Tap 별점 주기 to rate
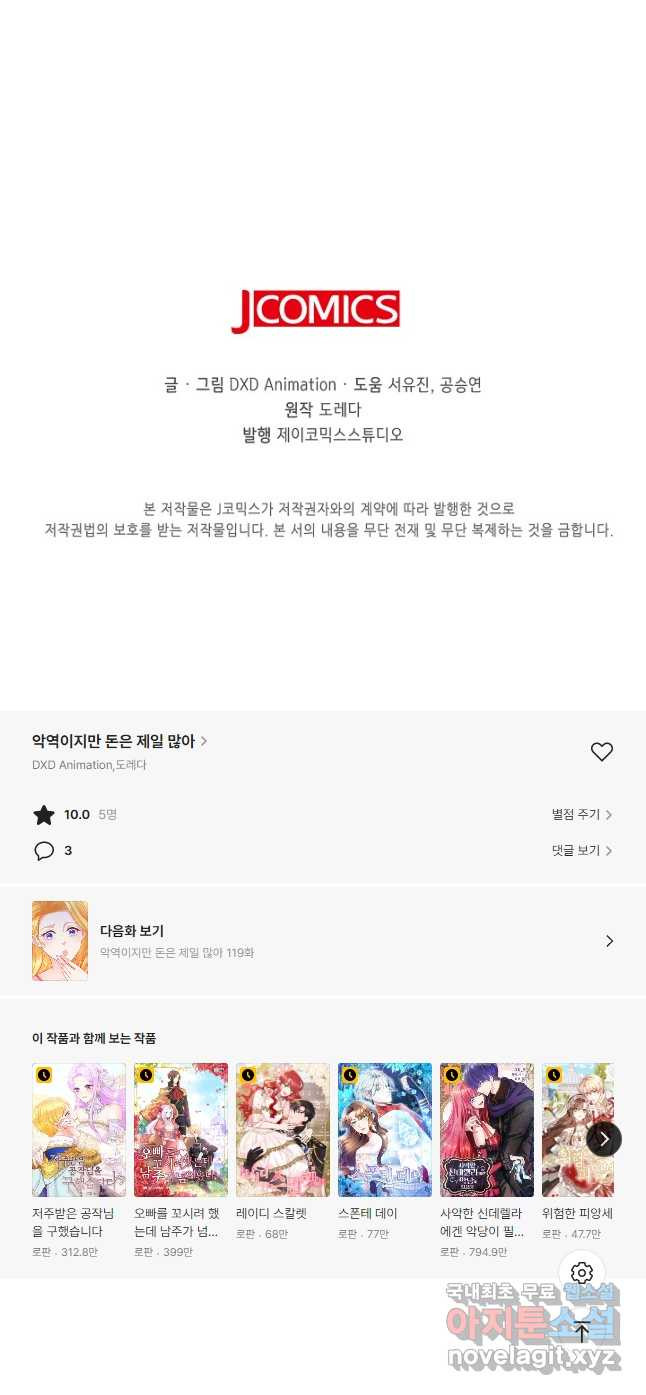This screenshot has width=646, height=1395. pyautogui.click(x=582, y=815)
